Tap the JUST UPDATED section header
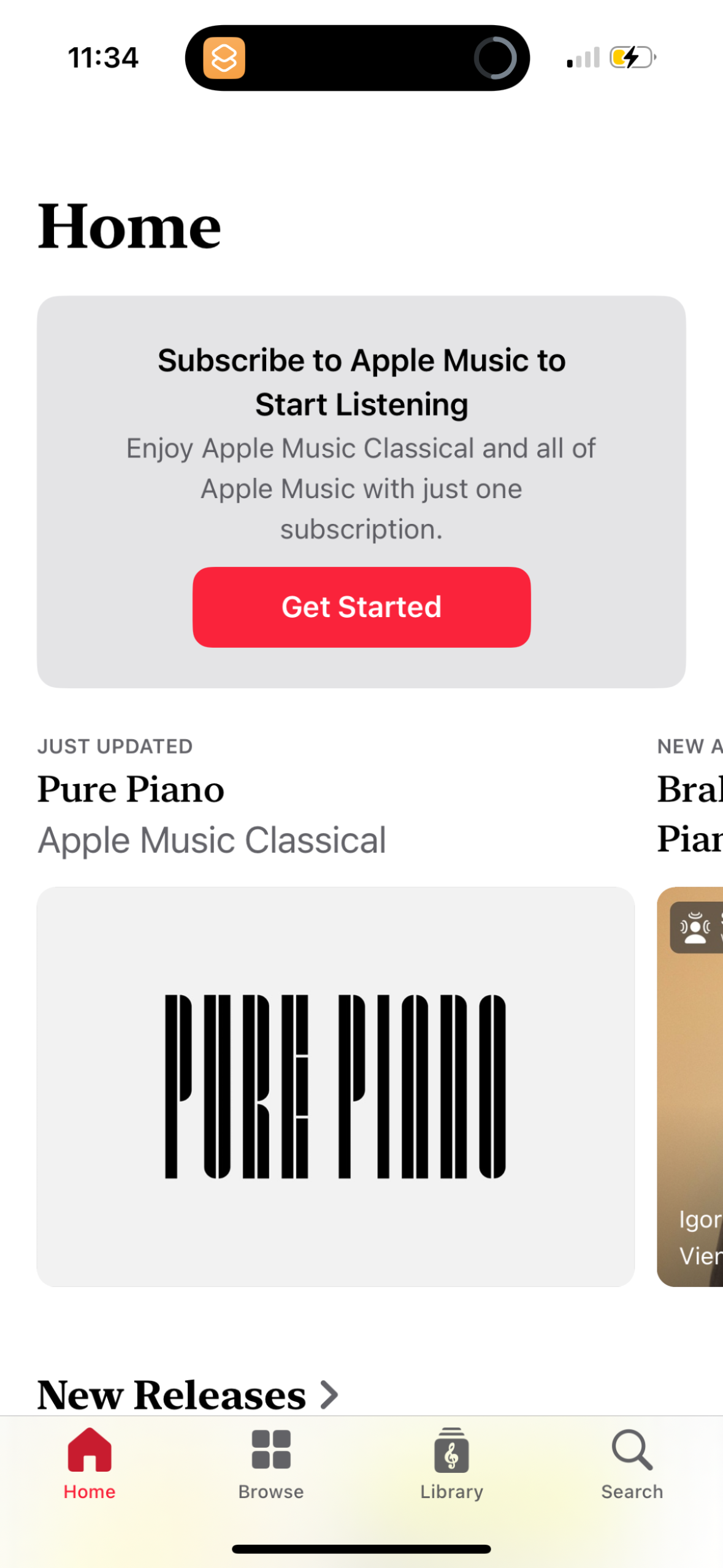 [114, 746]
